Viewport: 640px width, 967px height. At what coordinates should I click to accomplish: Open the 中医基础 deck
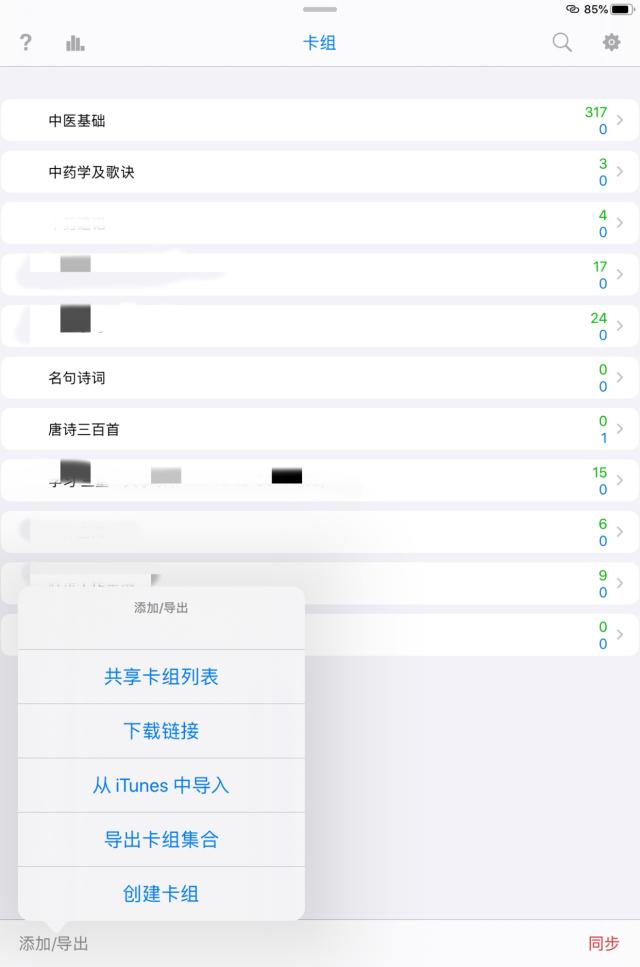click(300, 121)
